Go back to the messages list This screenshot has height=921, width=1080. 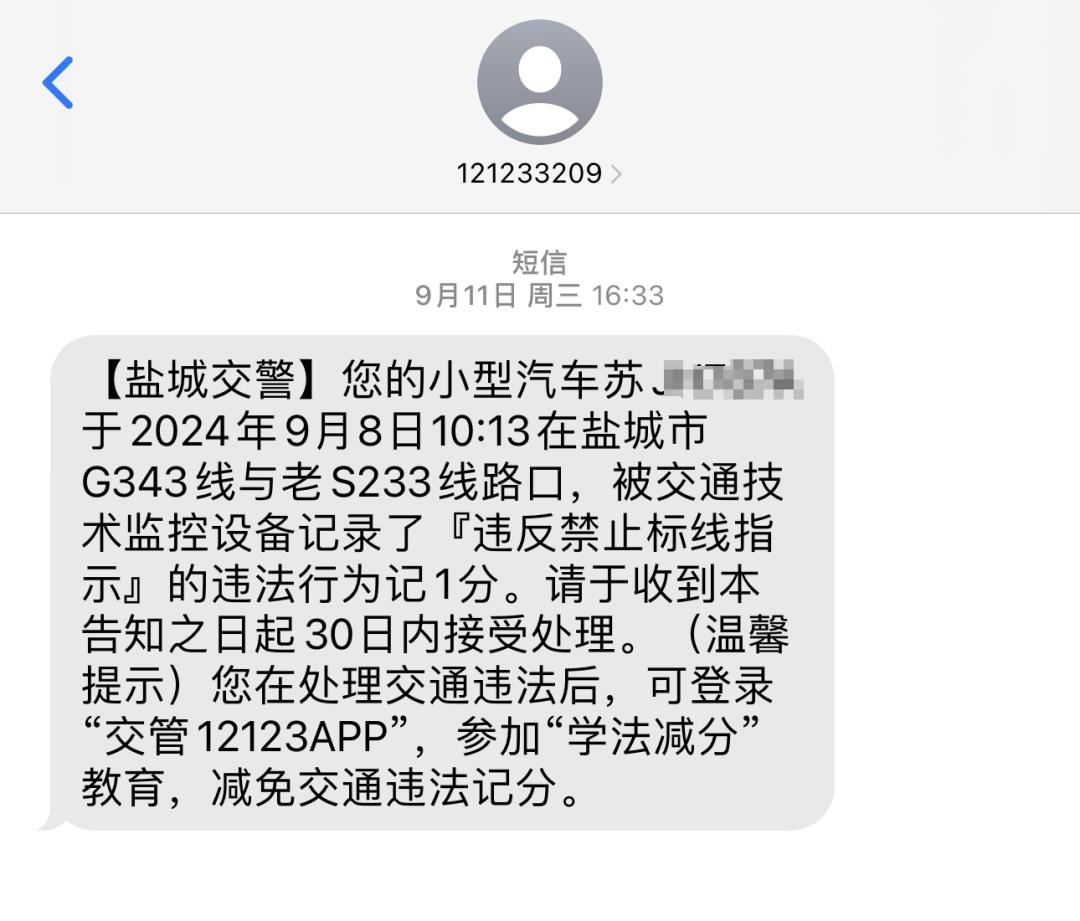pos(58,82)
